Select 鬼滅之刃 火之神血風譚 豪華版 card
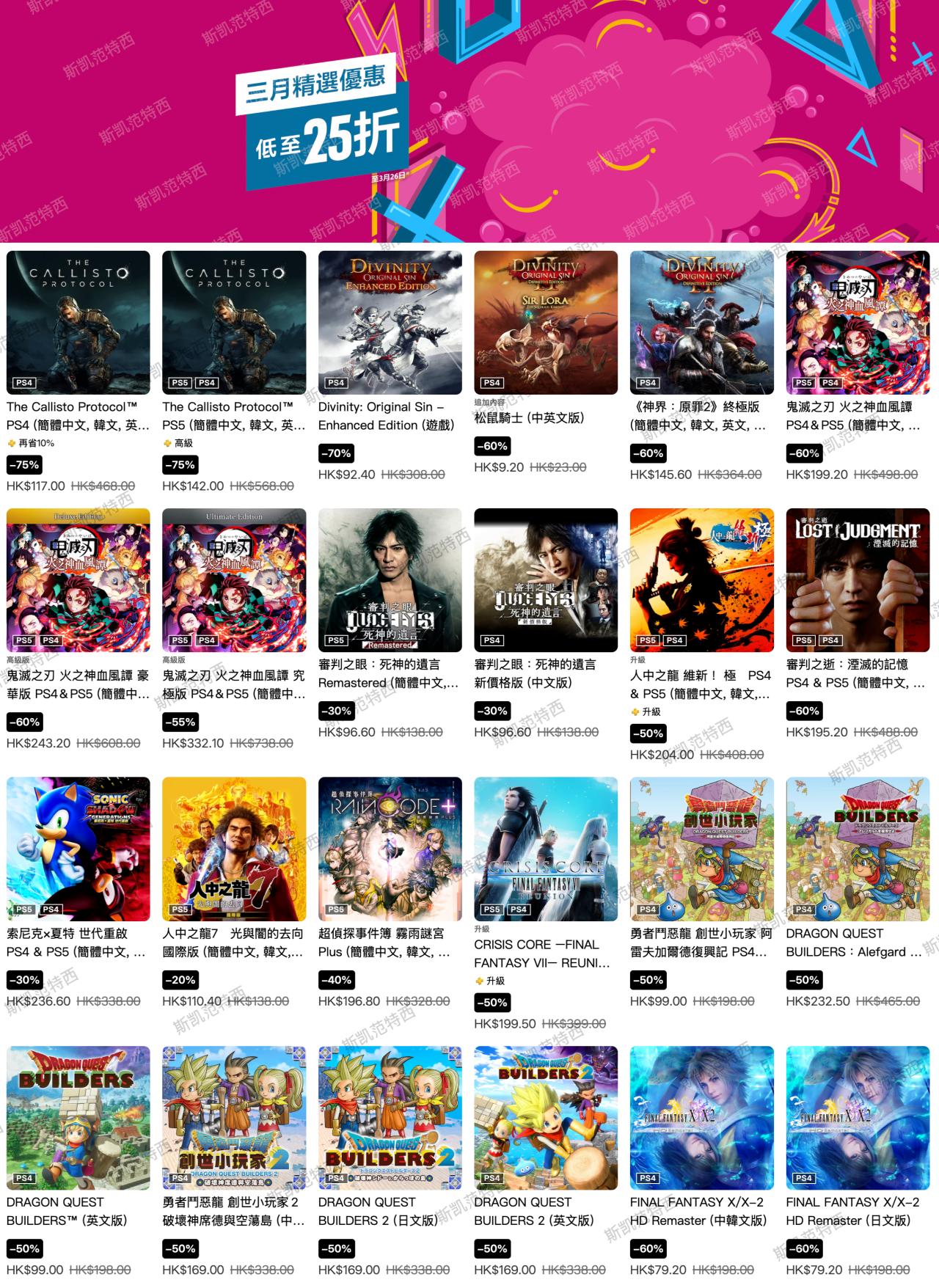This screenshot has width=939, height=1288. 78,580
